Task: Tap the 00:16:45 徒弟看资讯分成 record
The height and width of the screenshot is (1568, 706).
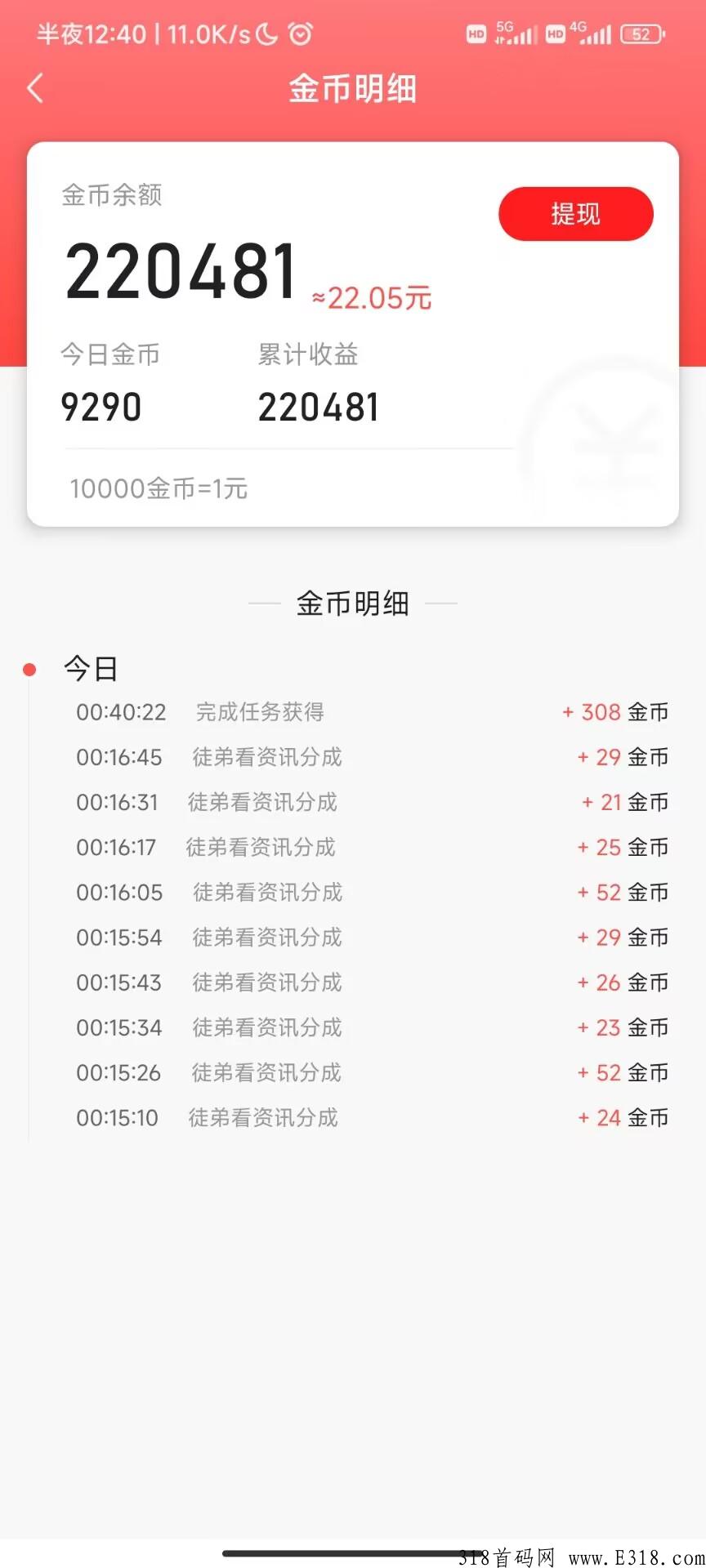Action: click(x=351, y=757)
